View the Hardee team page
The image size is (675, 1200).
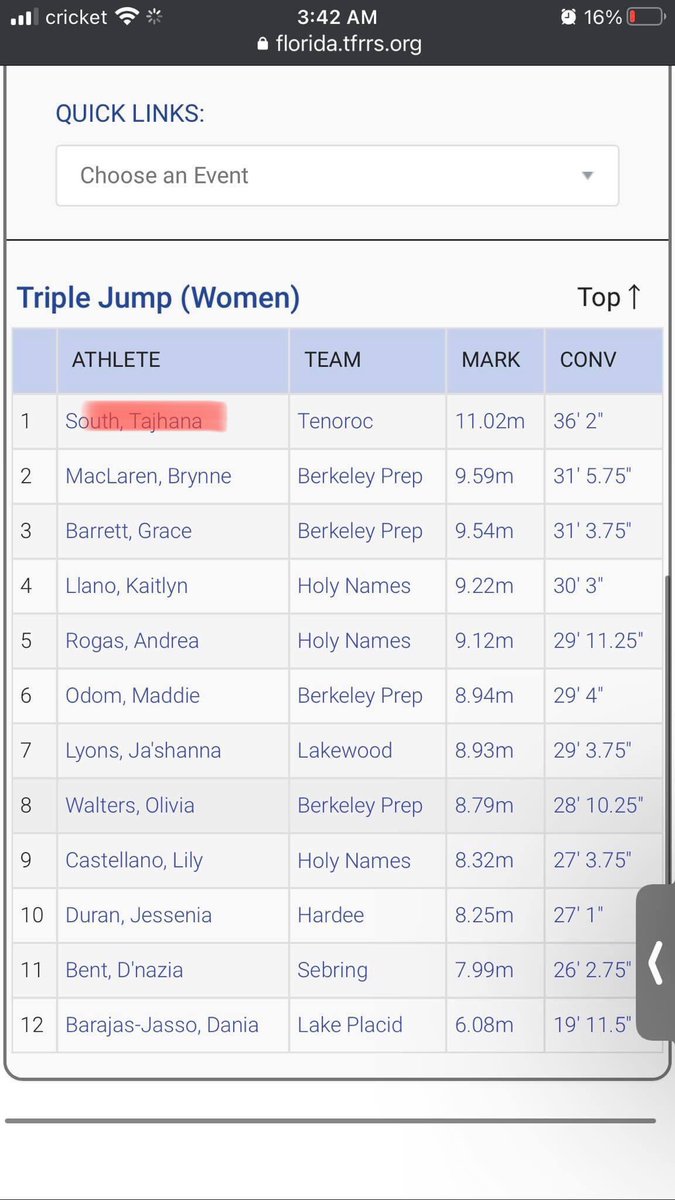[x=331, y=915]
